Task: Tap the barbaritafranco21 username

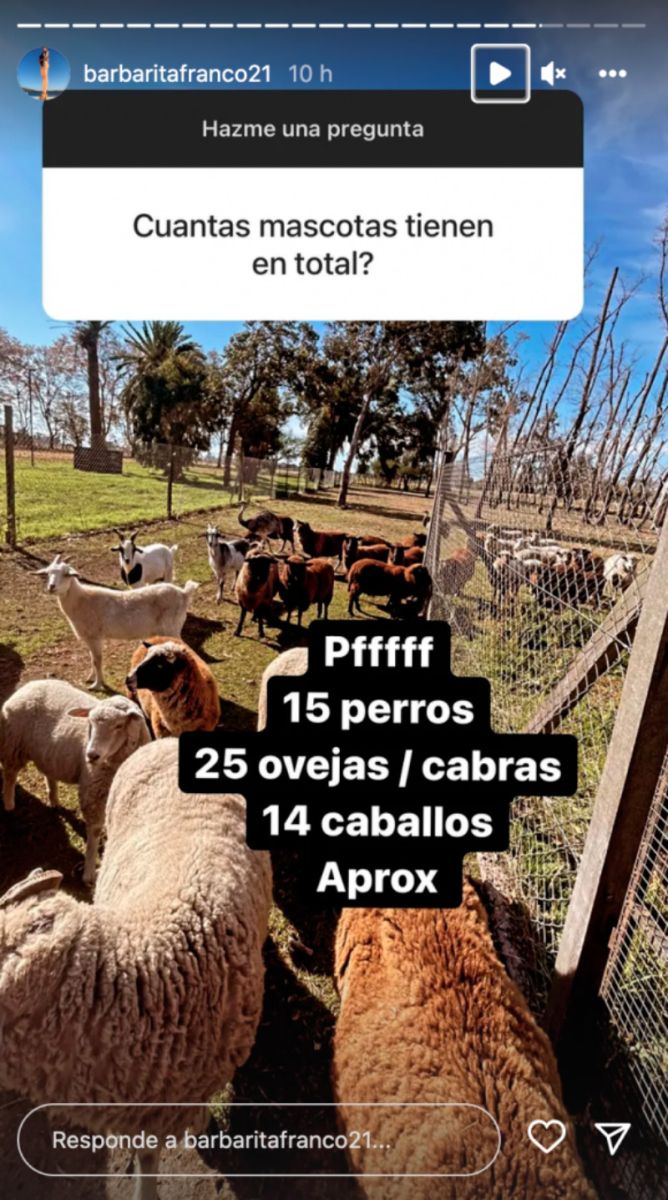Action: pos(177,74)
